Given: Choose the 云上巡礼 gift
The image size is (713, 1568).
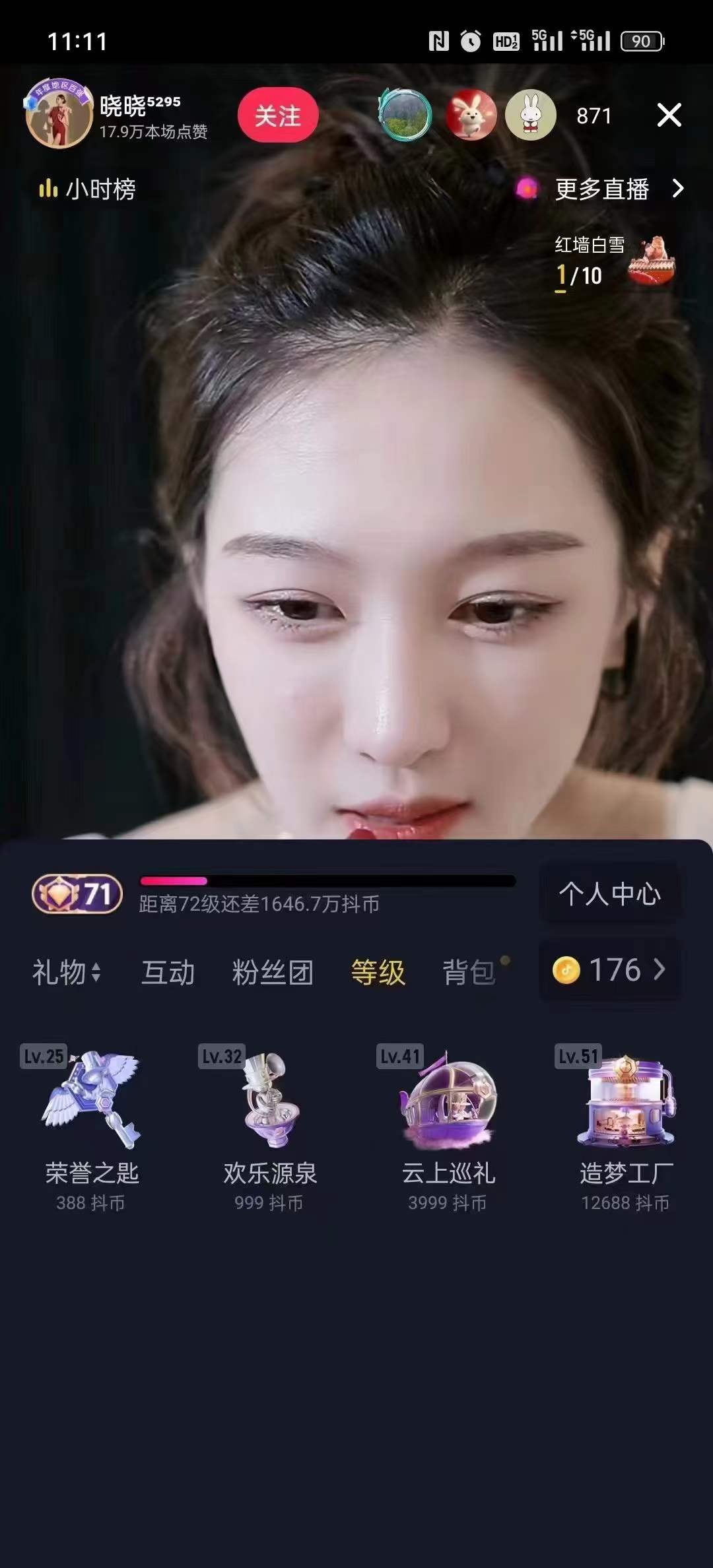Looking at the screenshot, I should [x=448, y=1128].
